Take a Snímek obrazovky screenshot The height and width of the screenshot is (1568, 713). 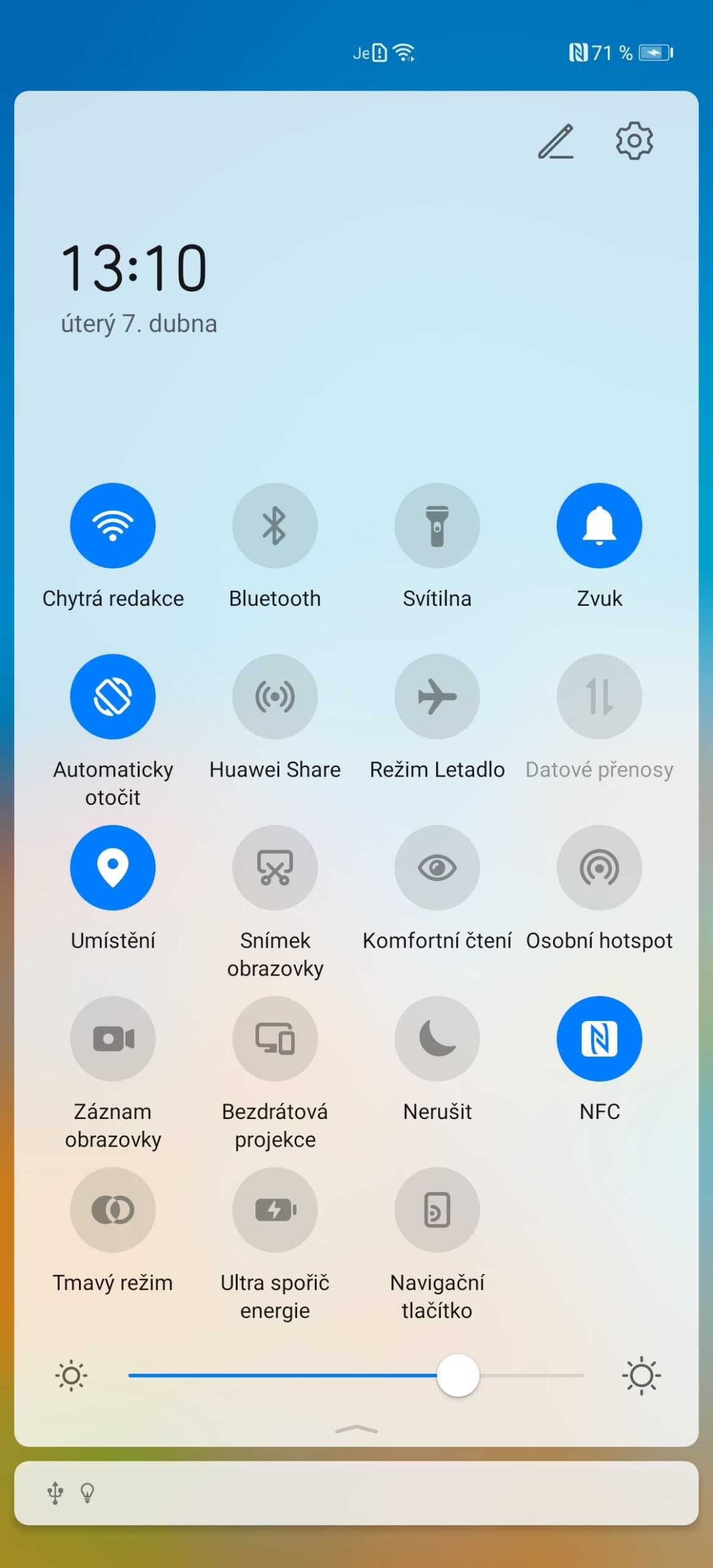(275, 867)
